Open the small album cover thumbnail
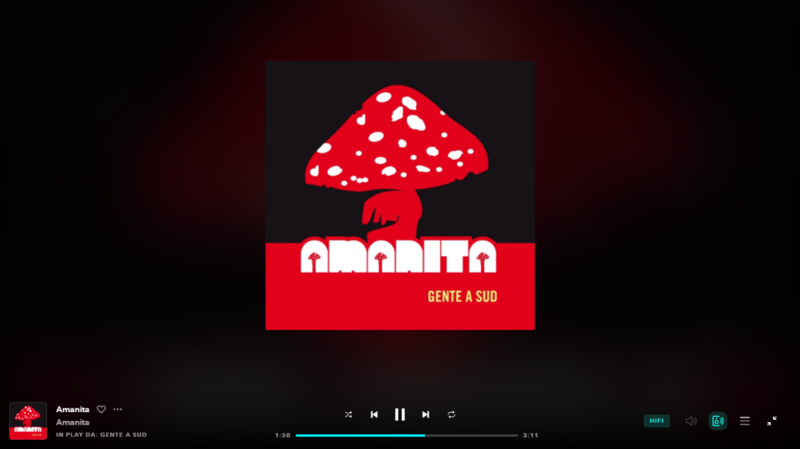The width and height of the screenshot is (800, 449). point(28,421)
